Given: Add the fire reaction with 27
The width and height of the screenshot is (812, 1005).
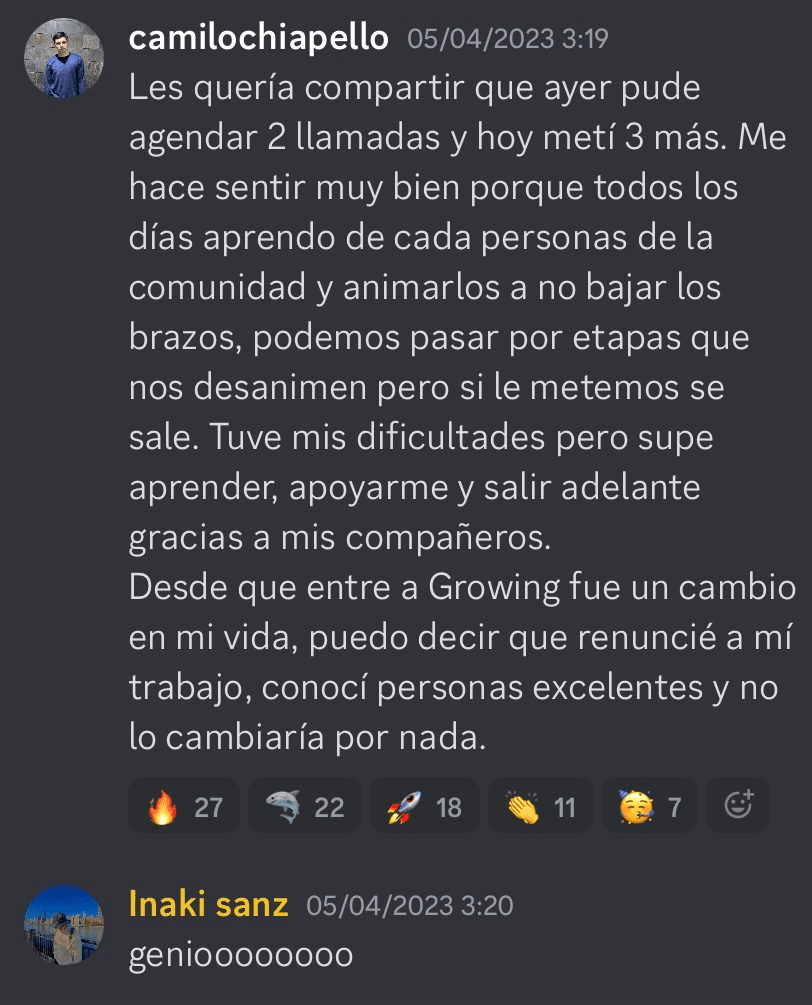Looking at the screenshot, I should point(184,806).
